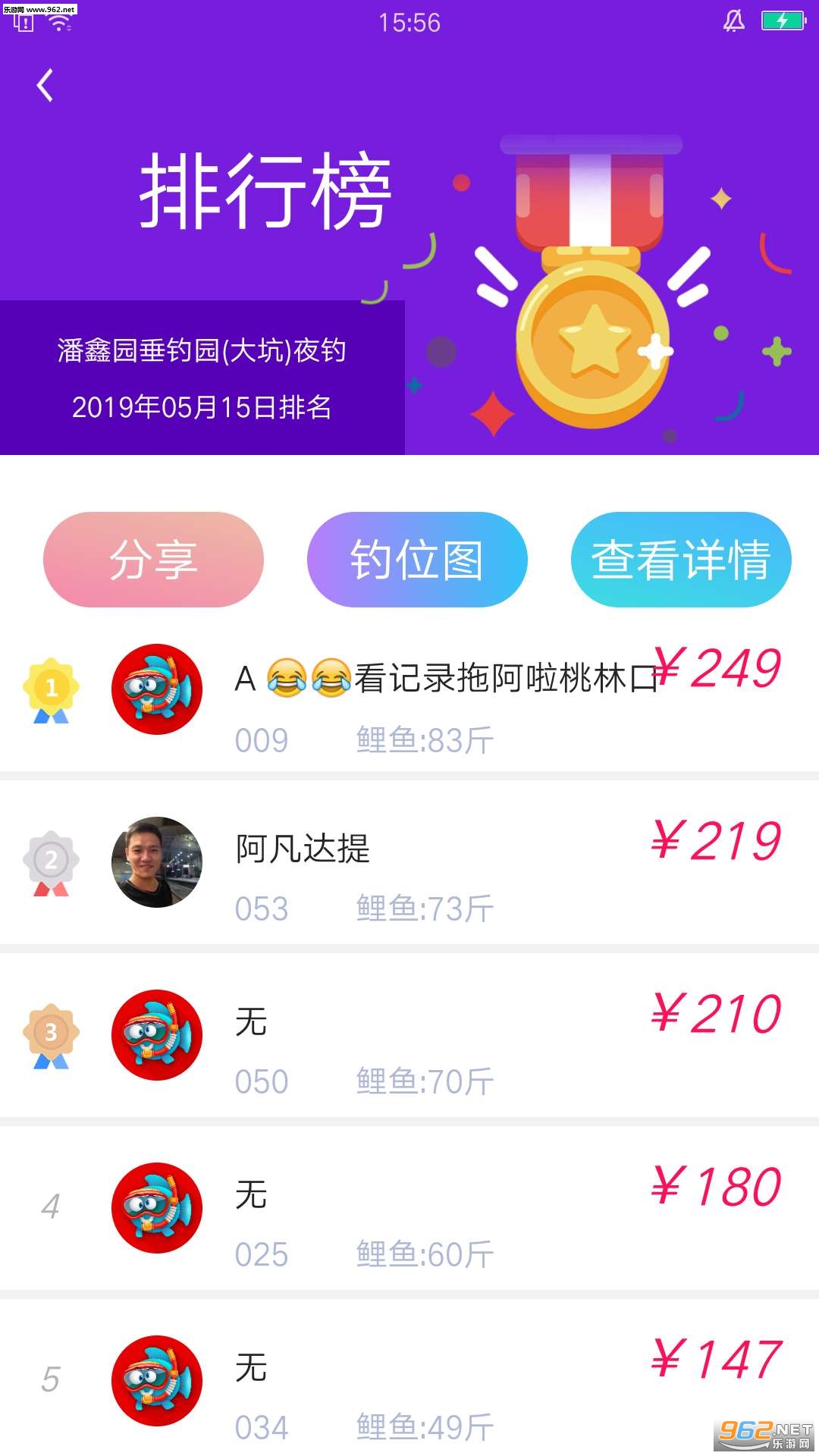View the fifth-place entry numbered 034
The image size is (819, 1456).
click(x=409, y=1382)
